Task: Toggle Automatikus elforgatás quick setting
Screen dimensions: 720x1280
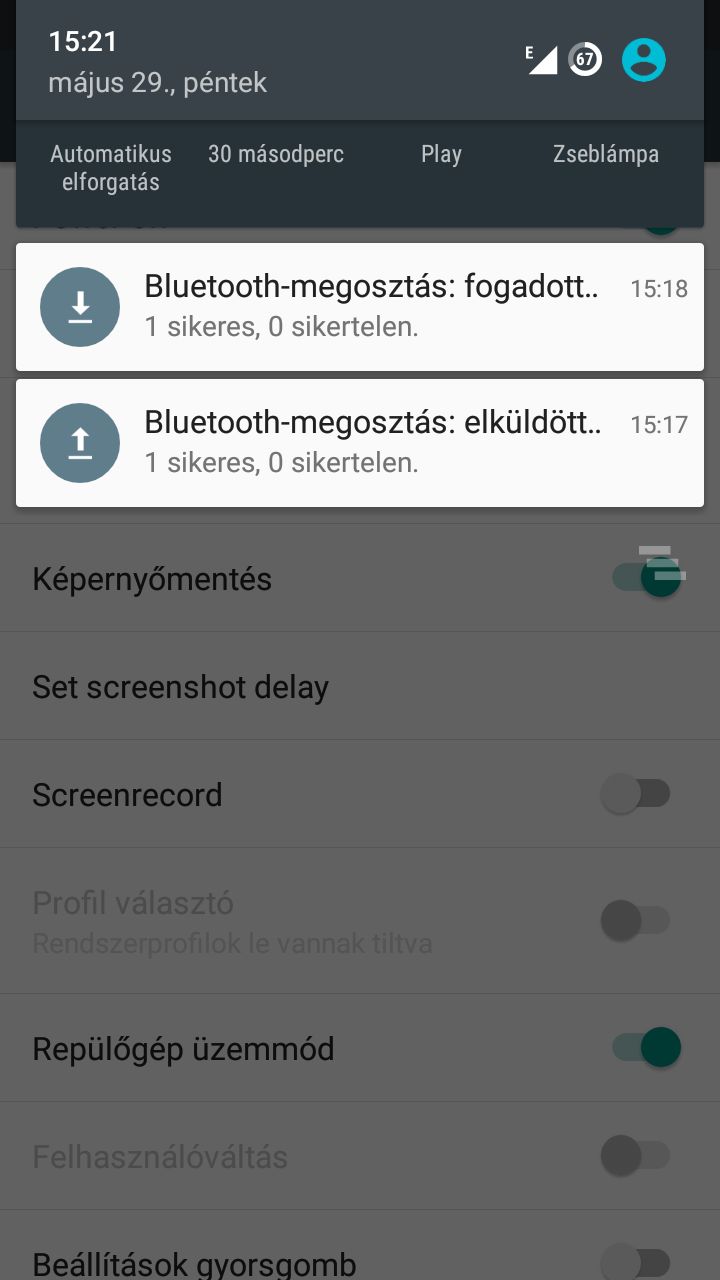Action: (x=111, y=168)
